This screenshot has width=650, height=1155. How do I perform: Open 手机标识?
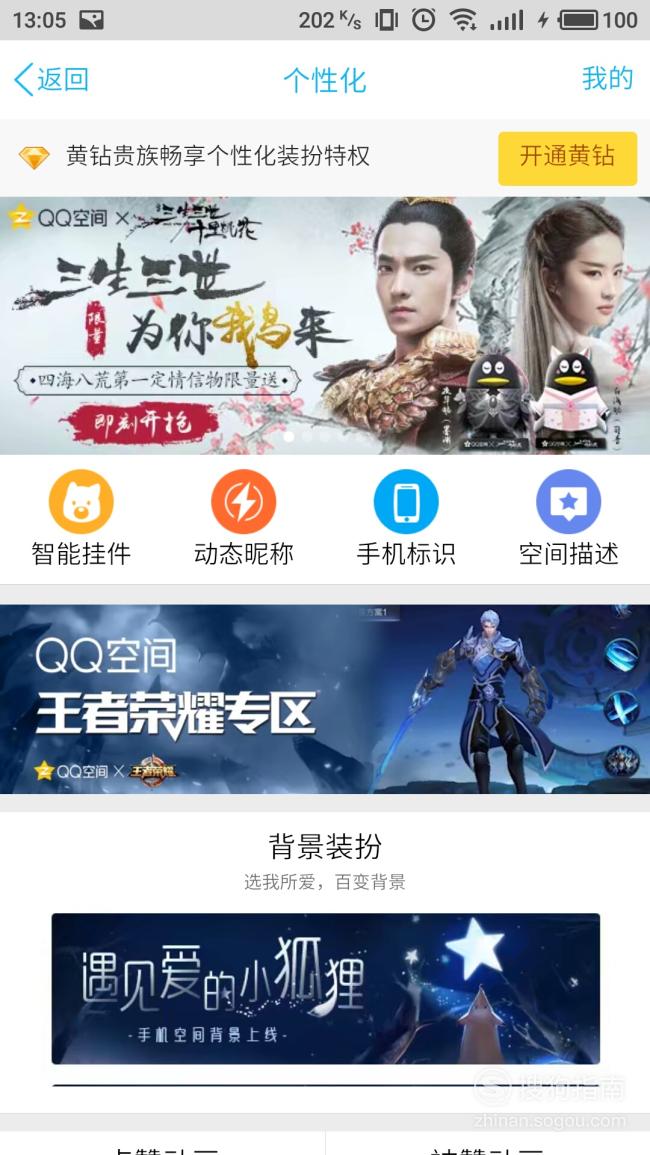point(406,518)
